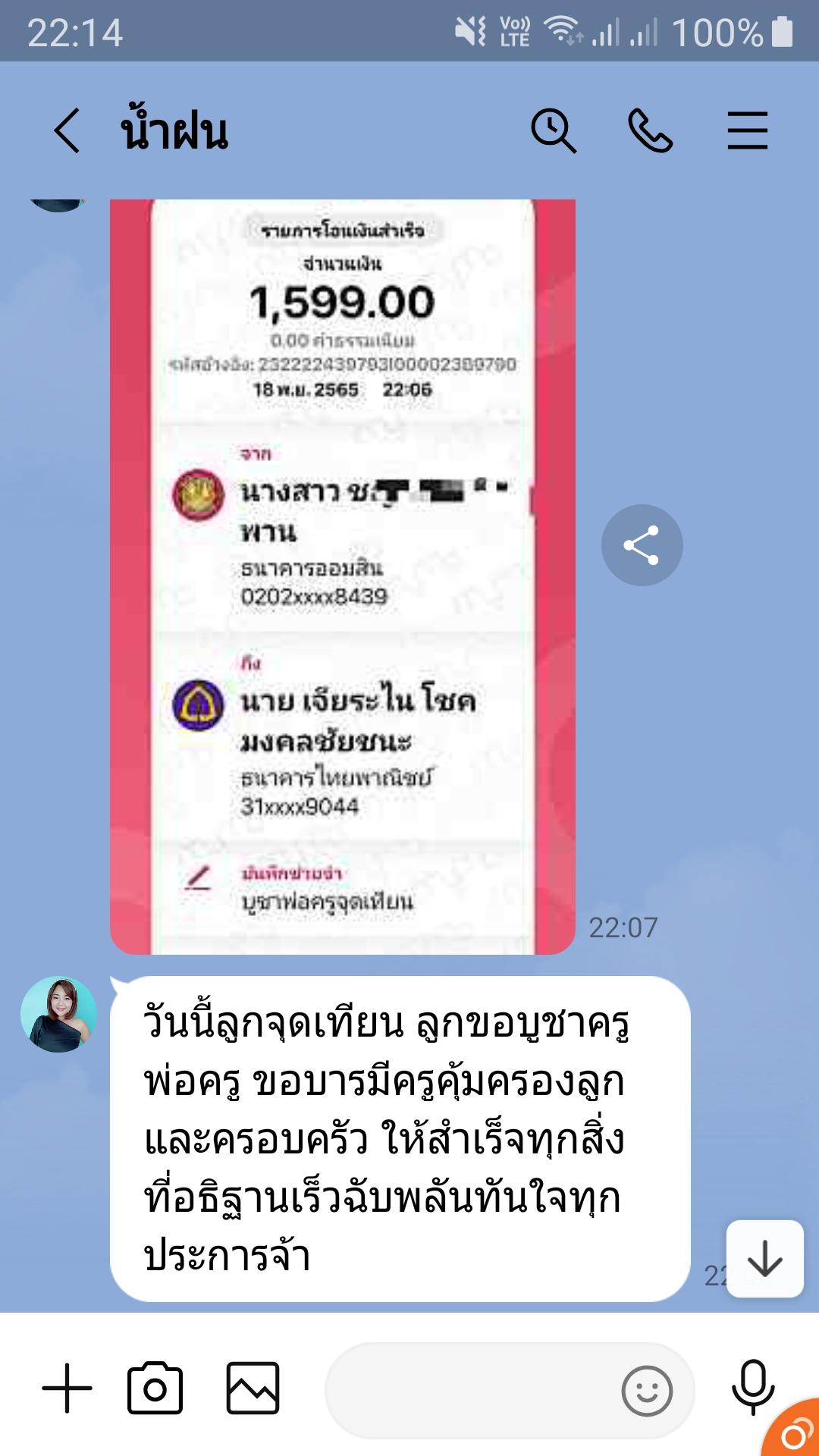Pick a photo from gallery

pyautogui.click(x=253, y=1389)
